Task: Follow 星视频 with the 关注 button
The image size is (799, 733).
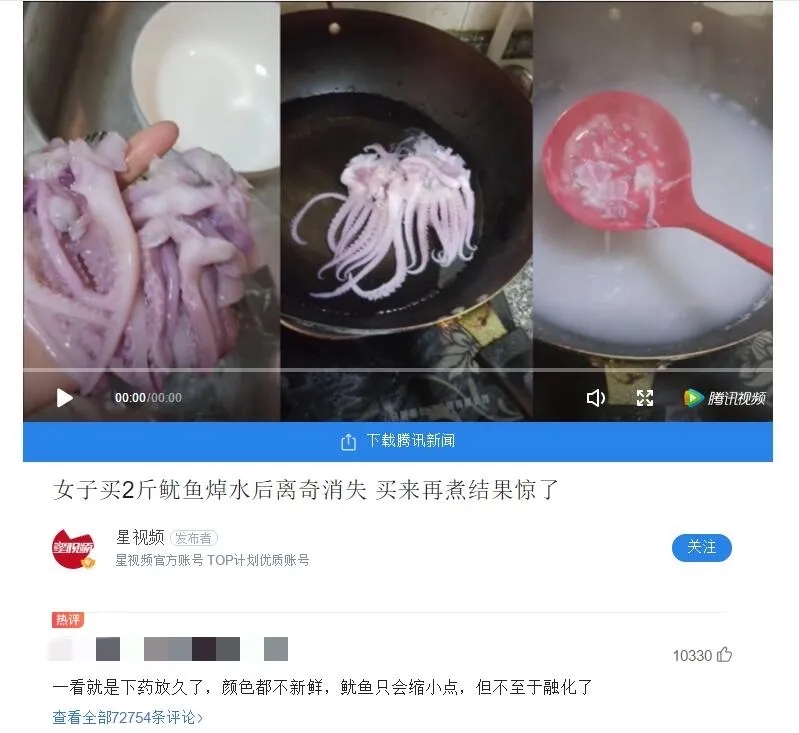Action: (x=701, y=547)
